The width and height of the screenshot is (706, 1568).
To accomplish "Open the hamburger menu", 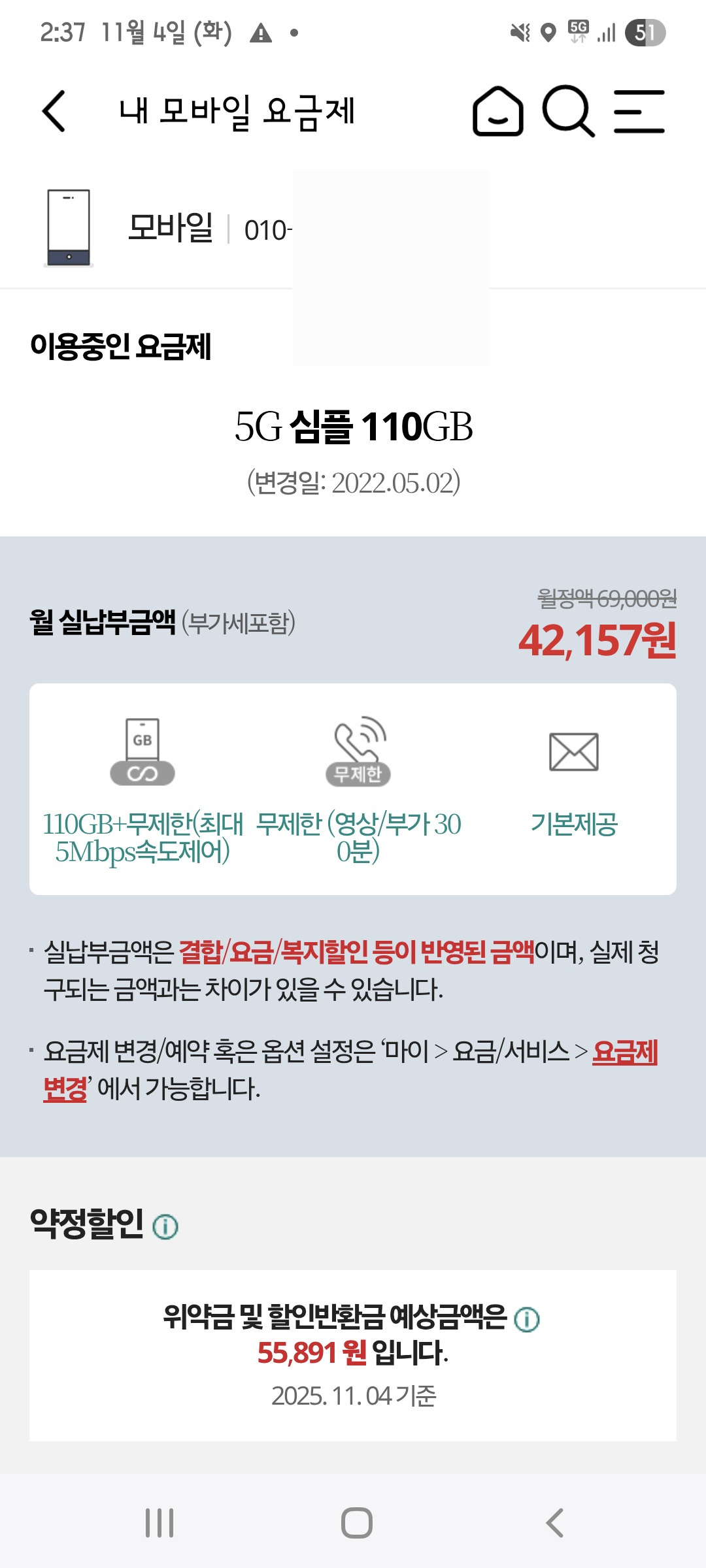I will click(639, 112).
